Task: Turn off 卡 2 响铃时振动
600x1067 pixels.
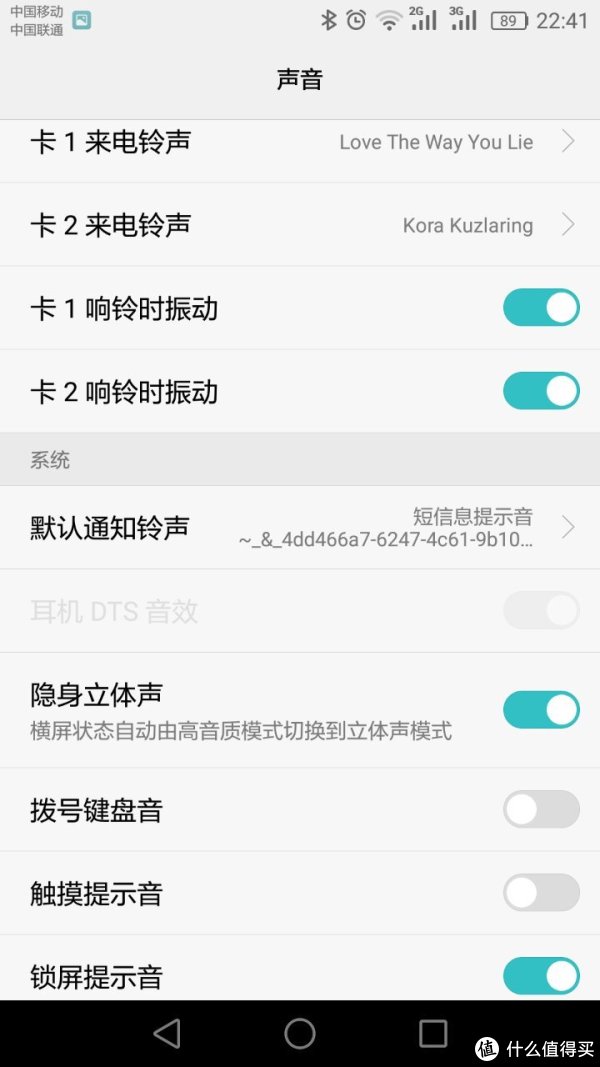Action: pyautogui.click(x=541, y=391)
